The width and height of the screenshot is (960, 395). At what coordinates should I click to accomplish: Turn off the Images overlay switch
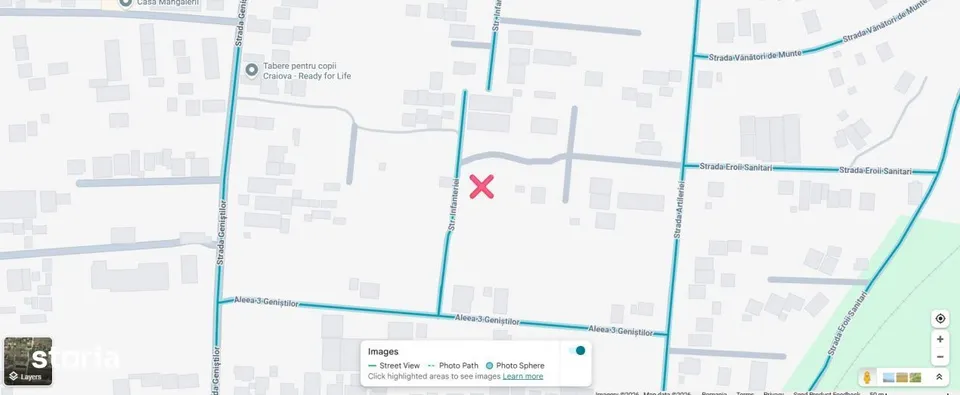click(x=576, y=350)
